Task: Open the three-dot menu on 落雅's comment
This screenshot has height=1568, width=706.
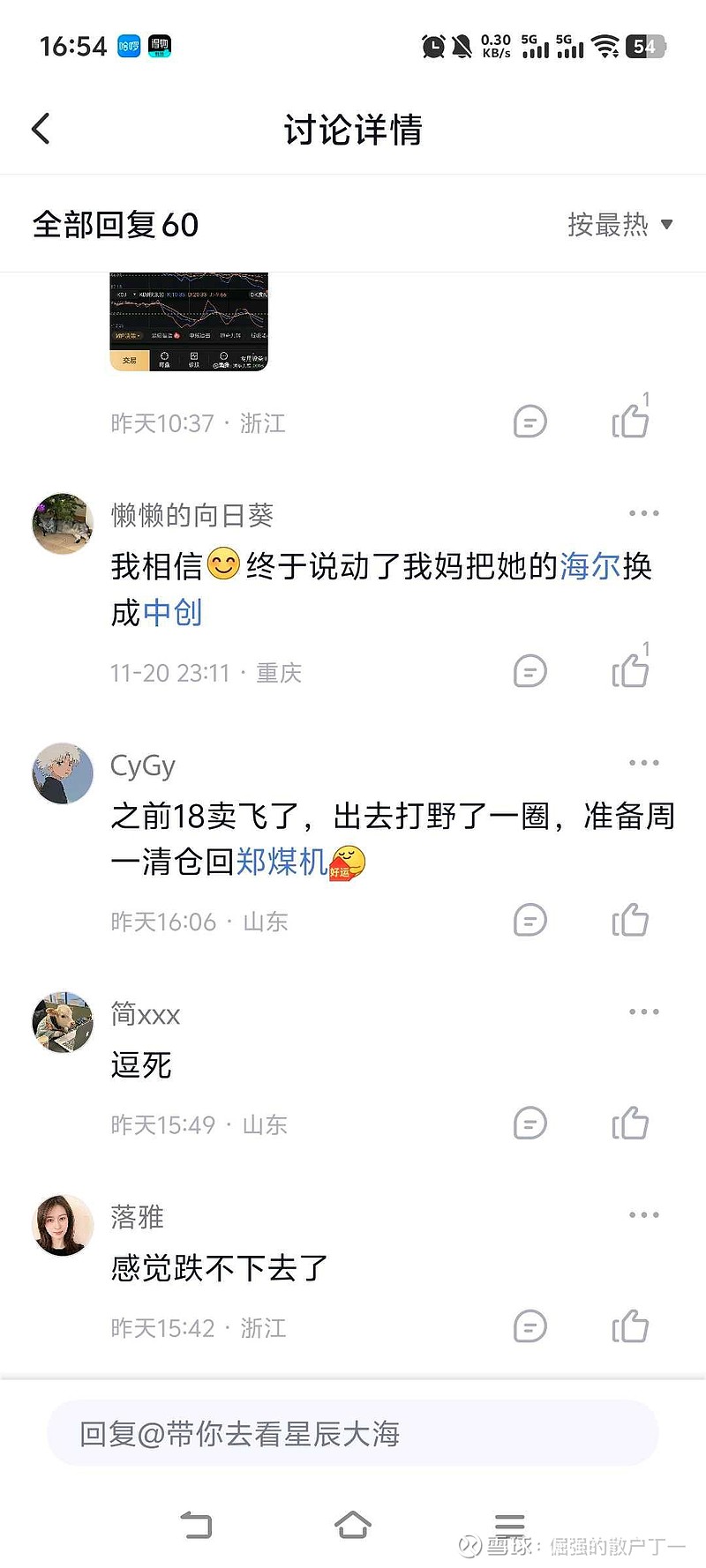Action: tap(643, 1213)
